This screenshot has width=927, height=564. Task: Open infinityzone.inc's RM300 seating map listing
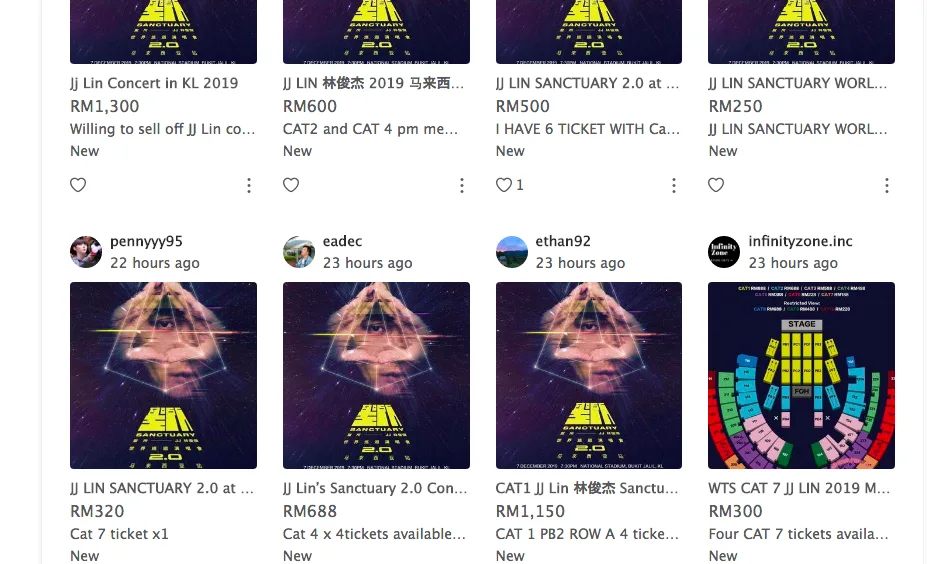pyautogui.click(x=801, y=375)
